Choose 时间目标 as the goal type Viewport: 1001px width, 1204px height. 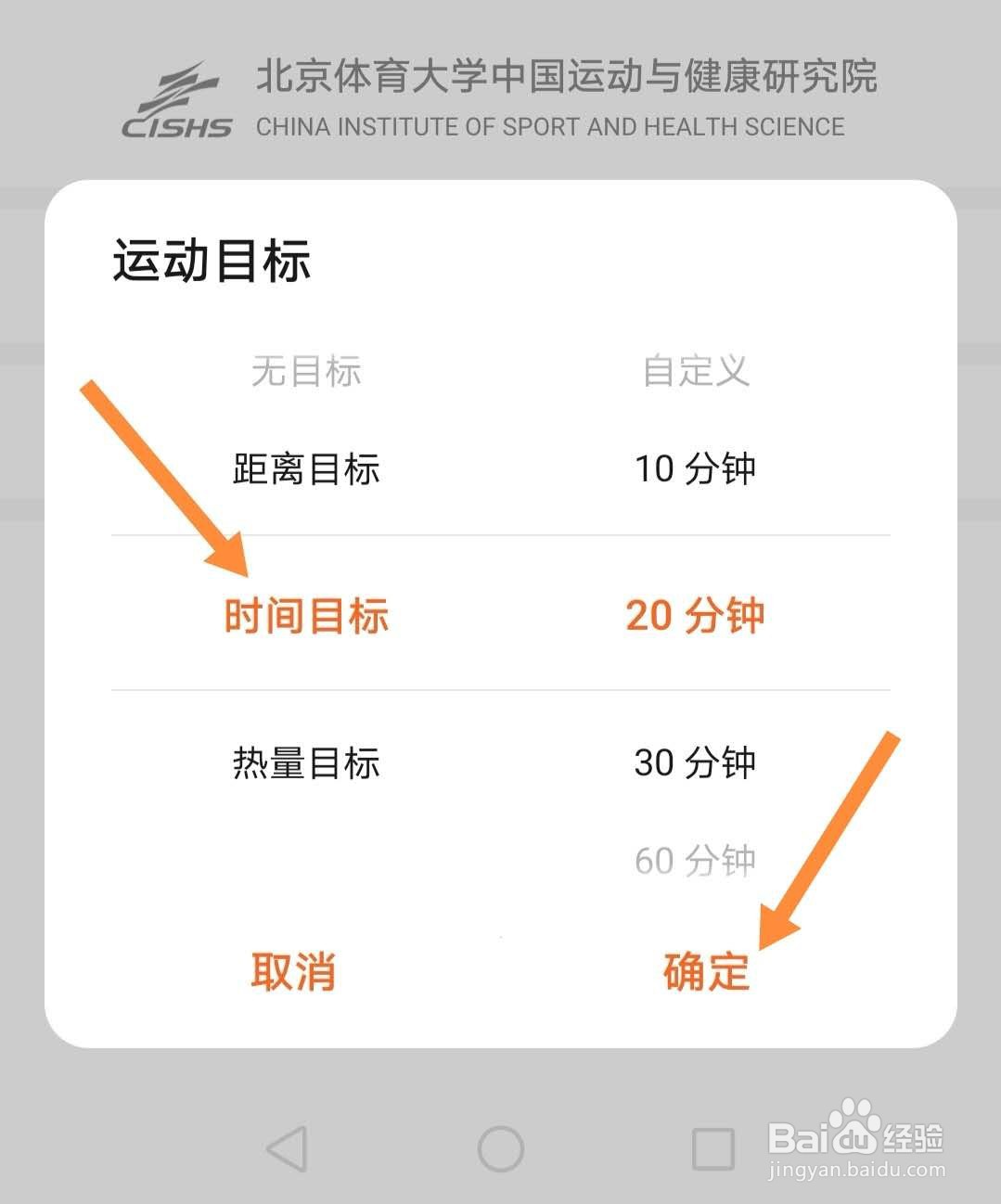click(x=306, y=614)
